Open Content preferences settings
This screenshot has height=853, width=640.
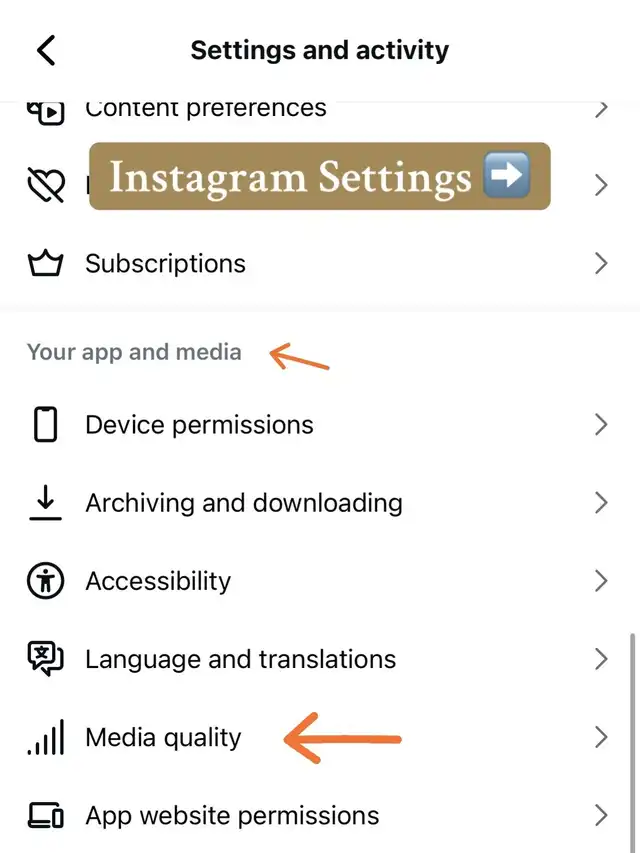pyautogui.click(x=205, y=109)
